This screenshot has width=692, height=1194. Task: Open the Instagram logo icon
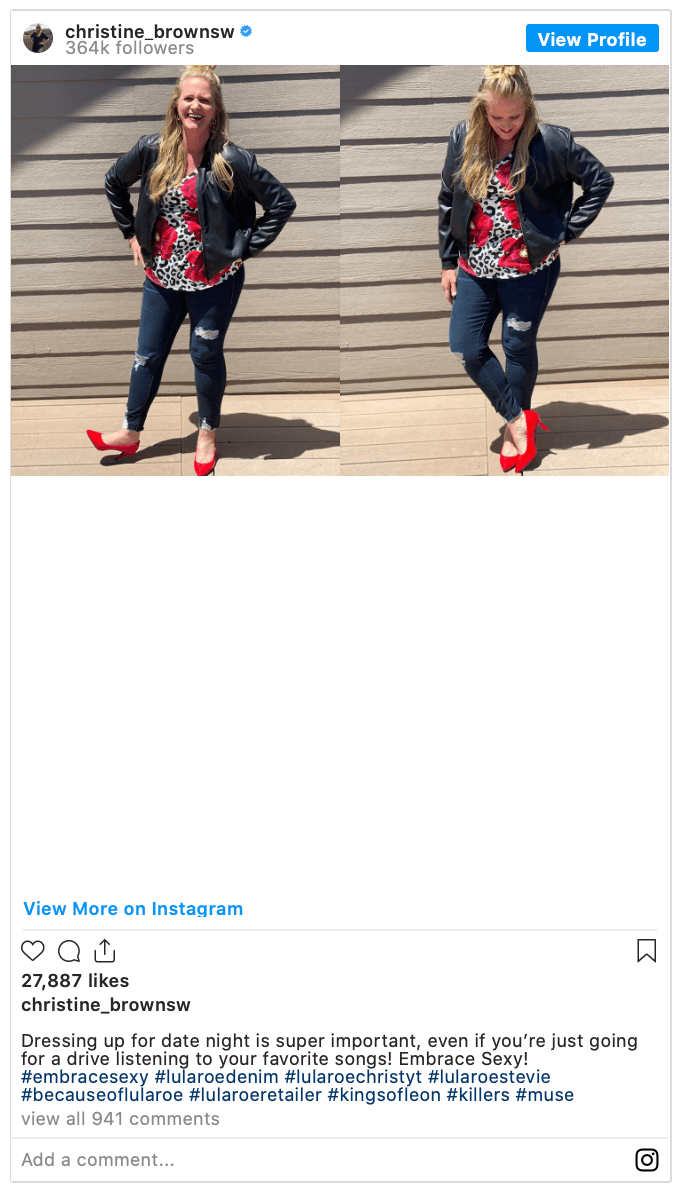pyautogui.click(x=647, y=1160)
